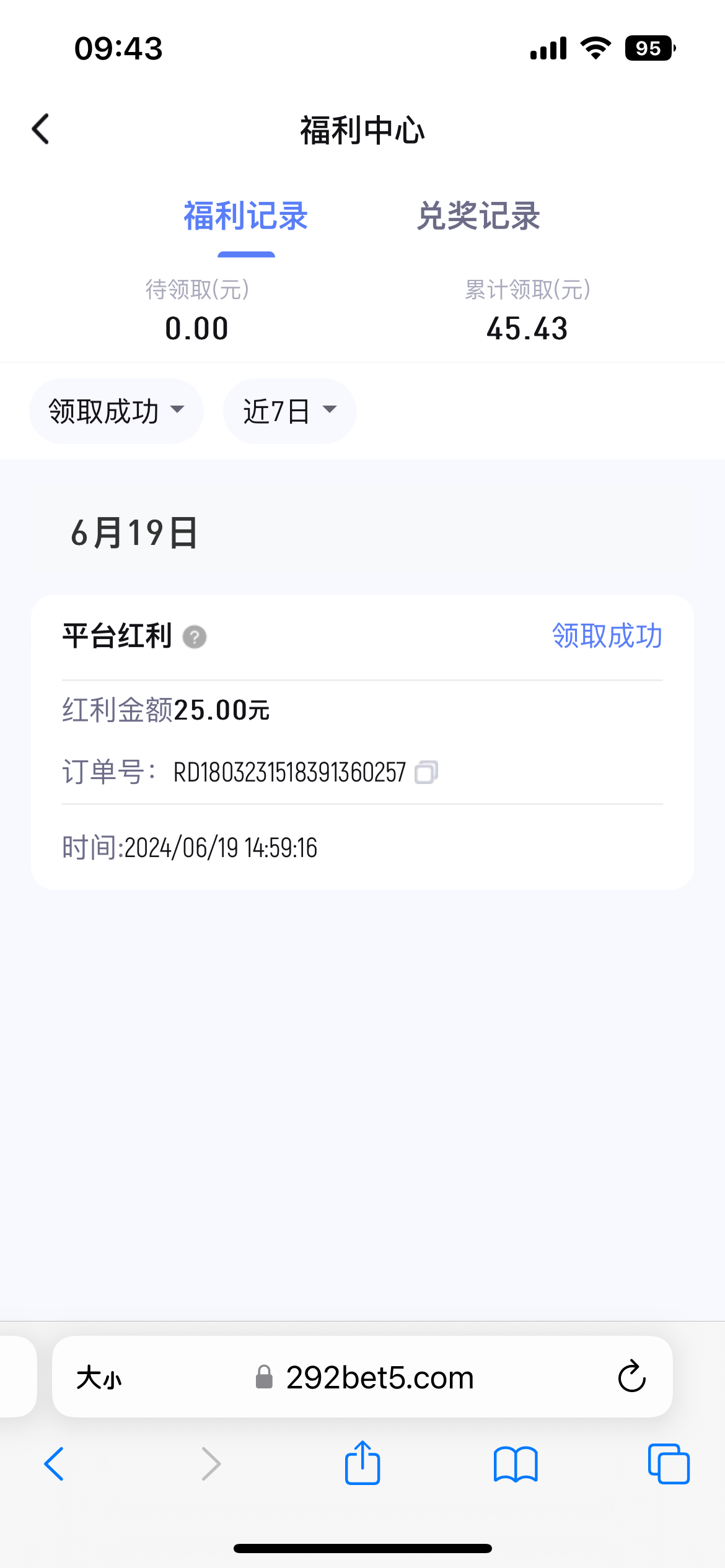Switch to the 兑奖记录 tab
Image resolution: width=725 pixels, height=1568 pixels.
pyautogui.click(x=478, y=217)
